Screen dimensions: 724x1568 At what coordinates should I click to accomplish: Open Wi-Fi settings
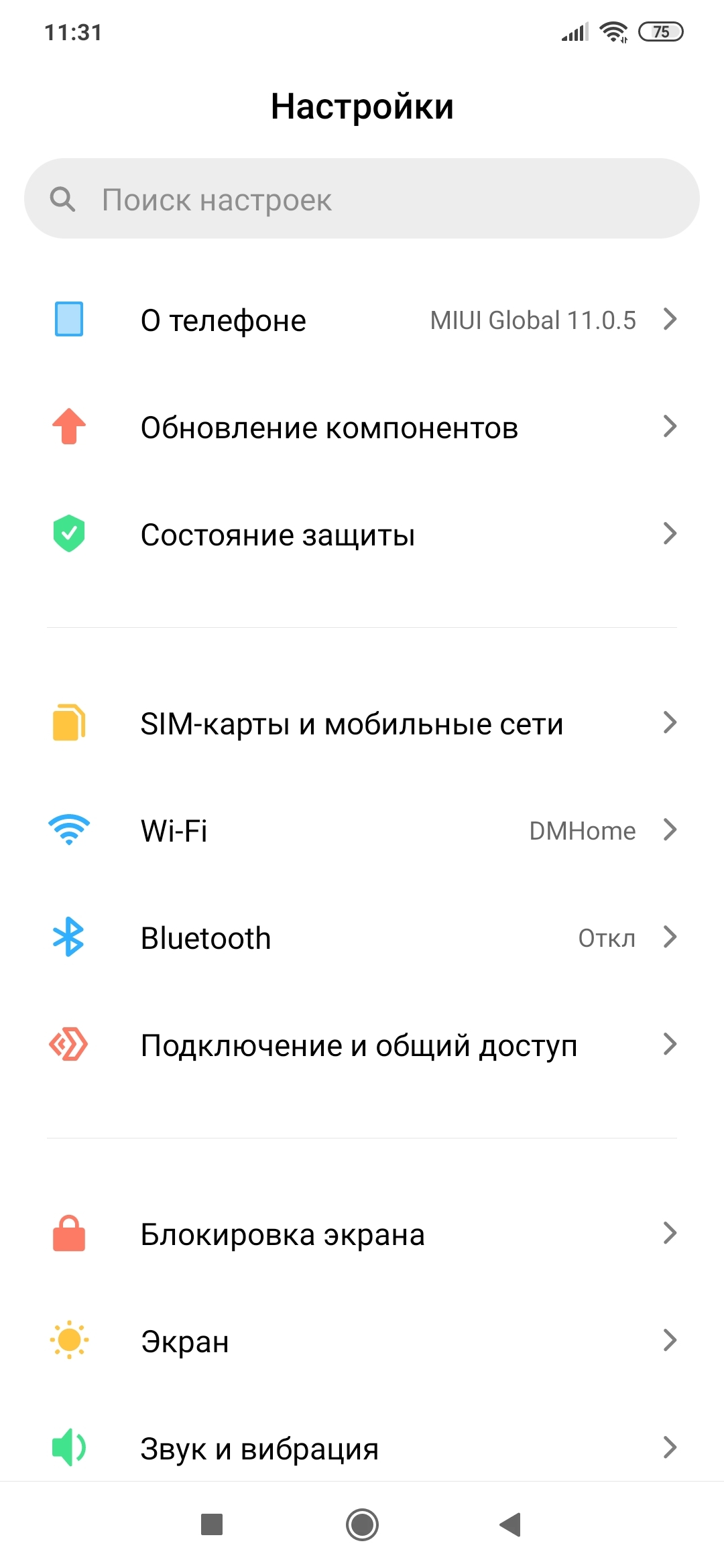tap(362, 830)
